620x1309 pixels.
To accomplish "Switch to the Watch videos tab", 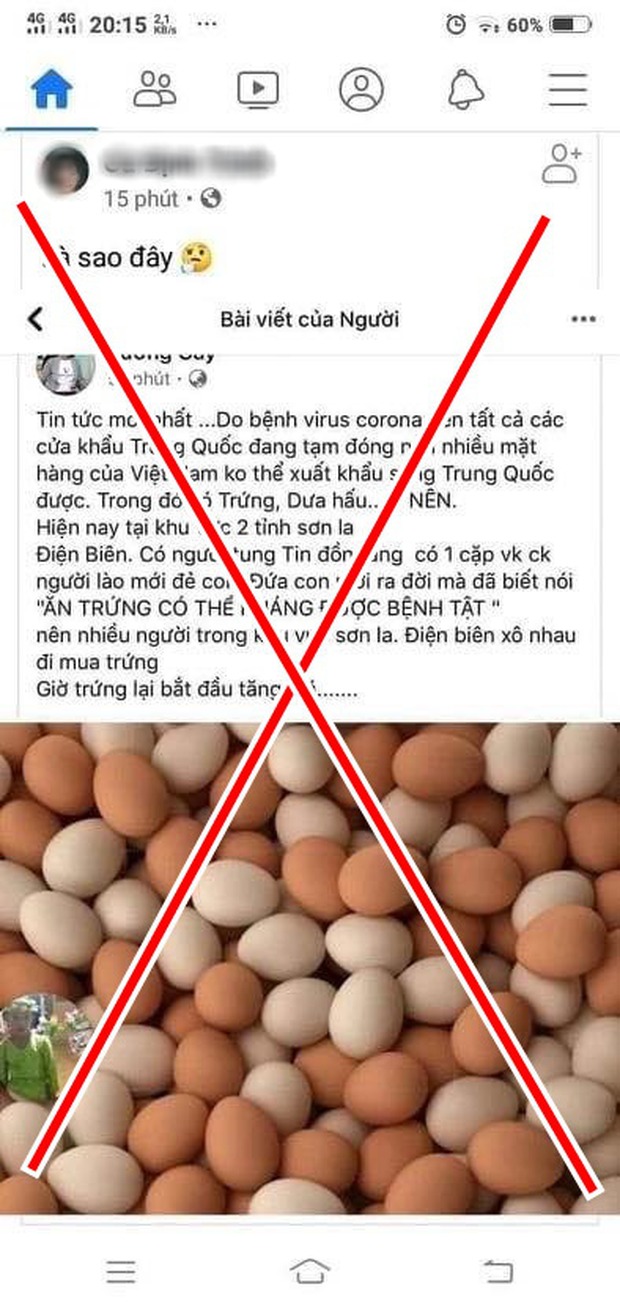I will point(258,90).
